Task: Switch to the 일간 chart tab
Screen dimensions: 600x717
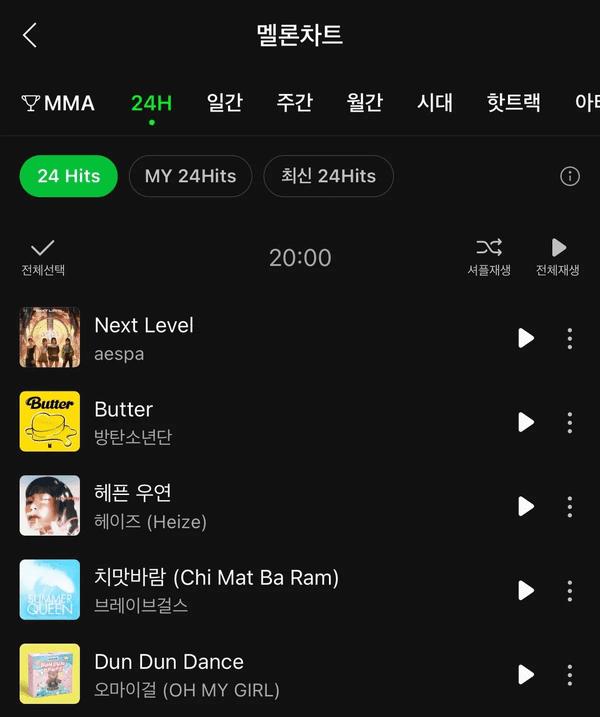Action: coord(225,103)
